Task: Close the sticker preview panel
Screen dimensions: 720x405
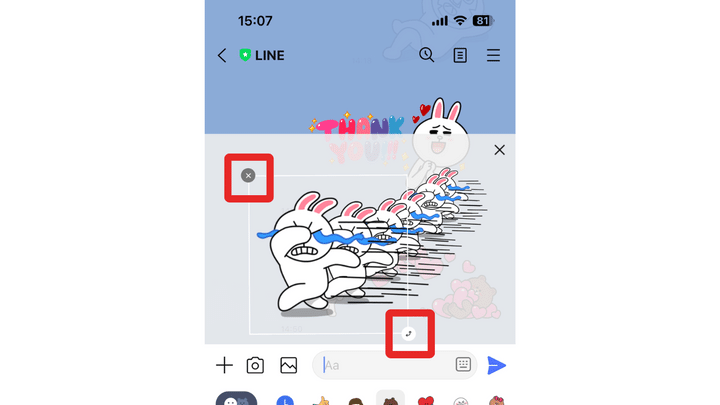Action: (x=499, y=150)
